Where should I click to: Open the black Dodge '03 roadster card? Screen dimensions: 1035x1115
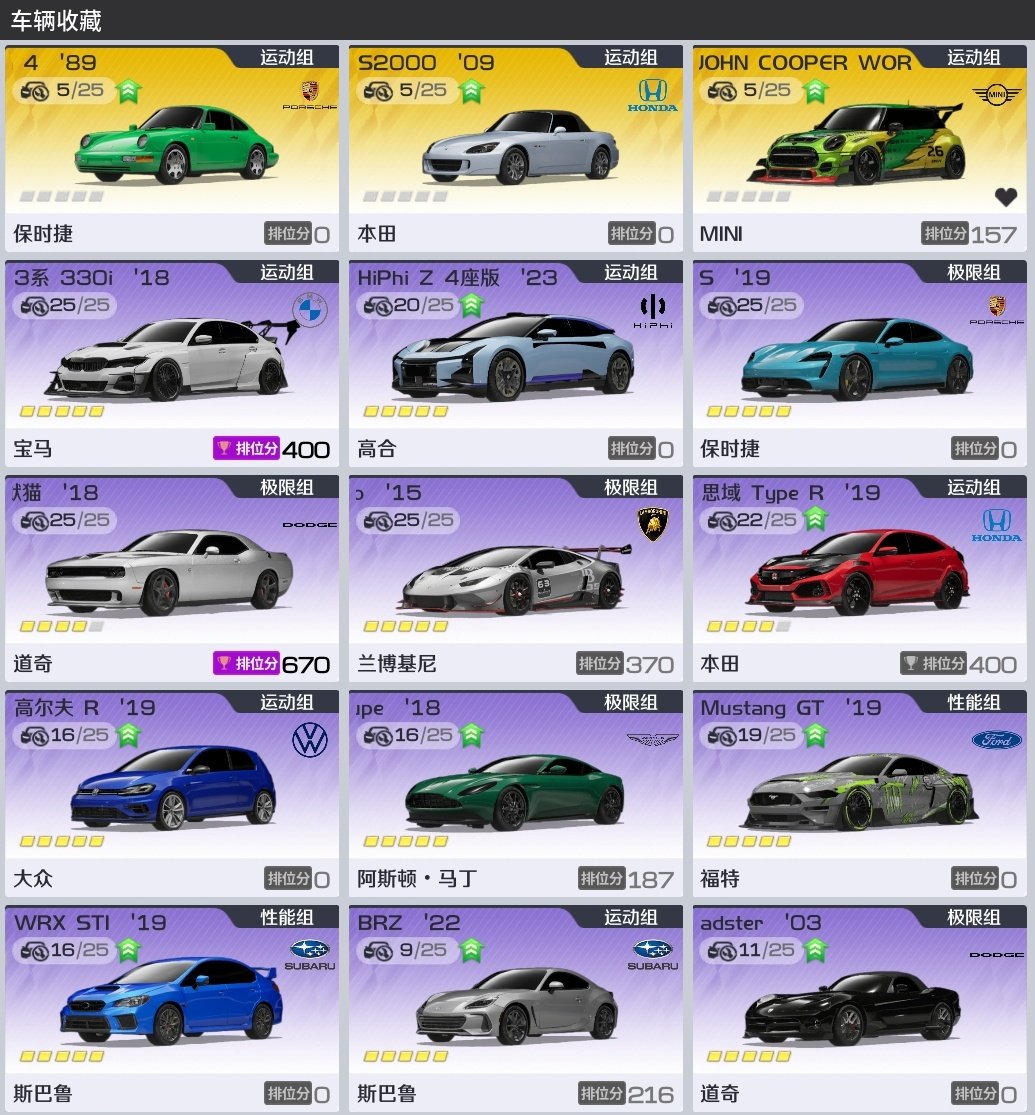860,1008
